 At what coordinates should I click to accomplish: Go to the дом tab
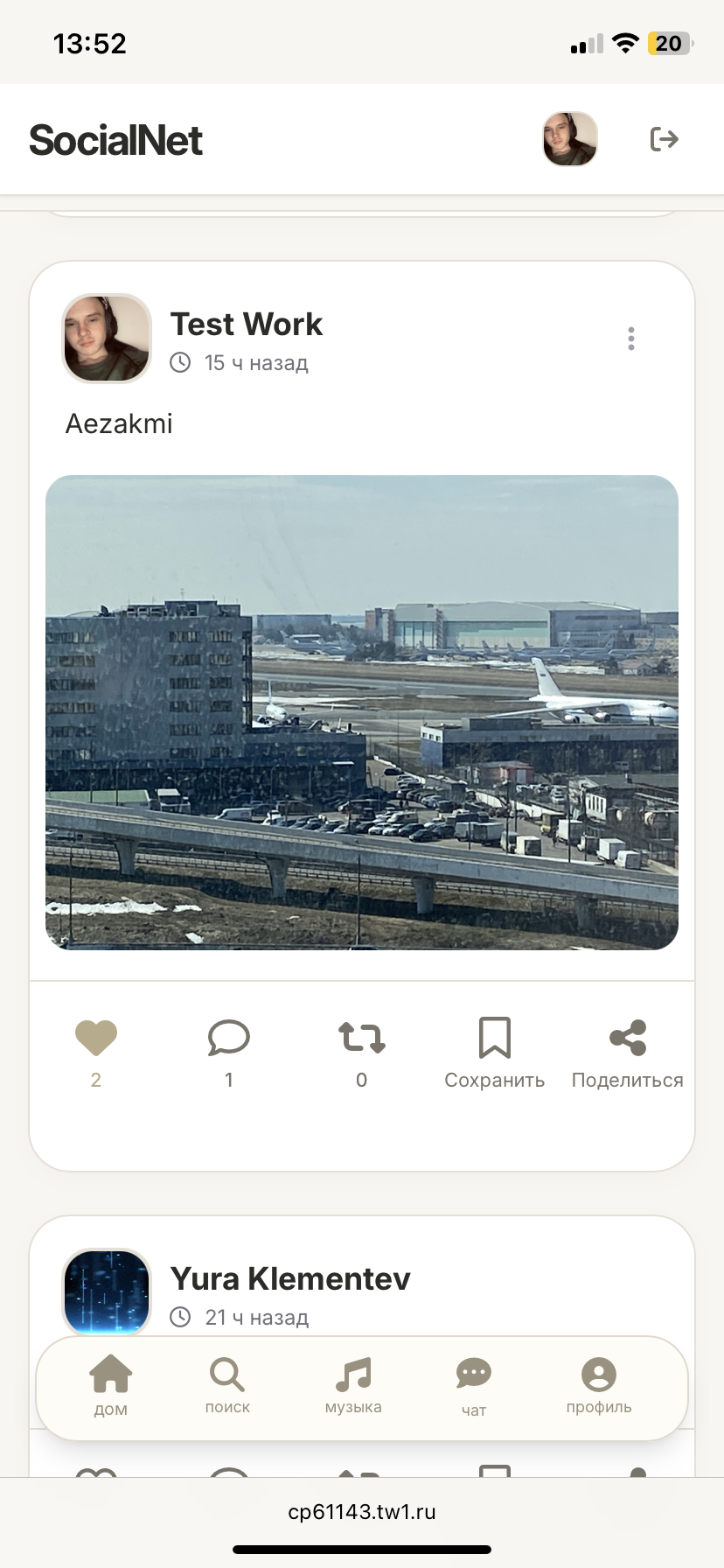coord(111,1385)
